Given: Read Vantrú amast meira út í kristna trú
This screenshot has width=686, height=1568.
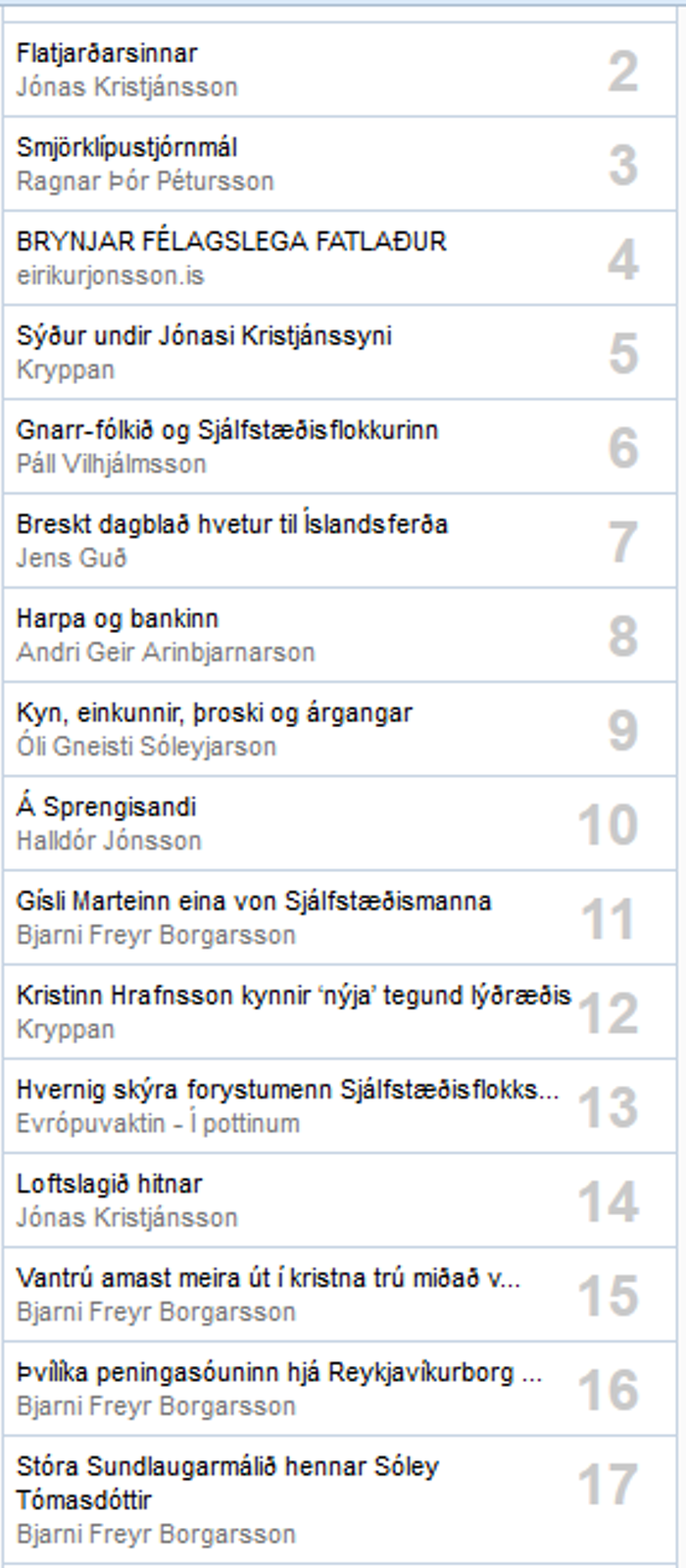Looking at the screenshot, I should [x=269, y=1278].
